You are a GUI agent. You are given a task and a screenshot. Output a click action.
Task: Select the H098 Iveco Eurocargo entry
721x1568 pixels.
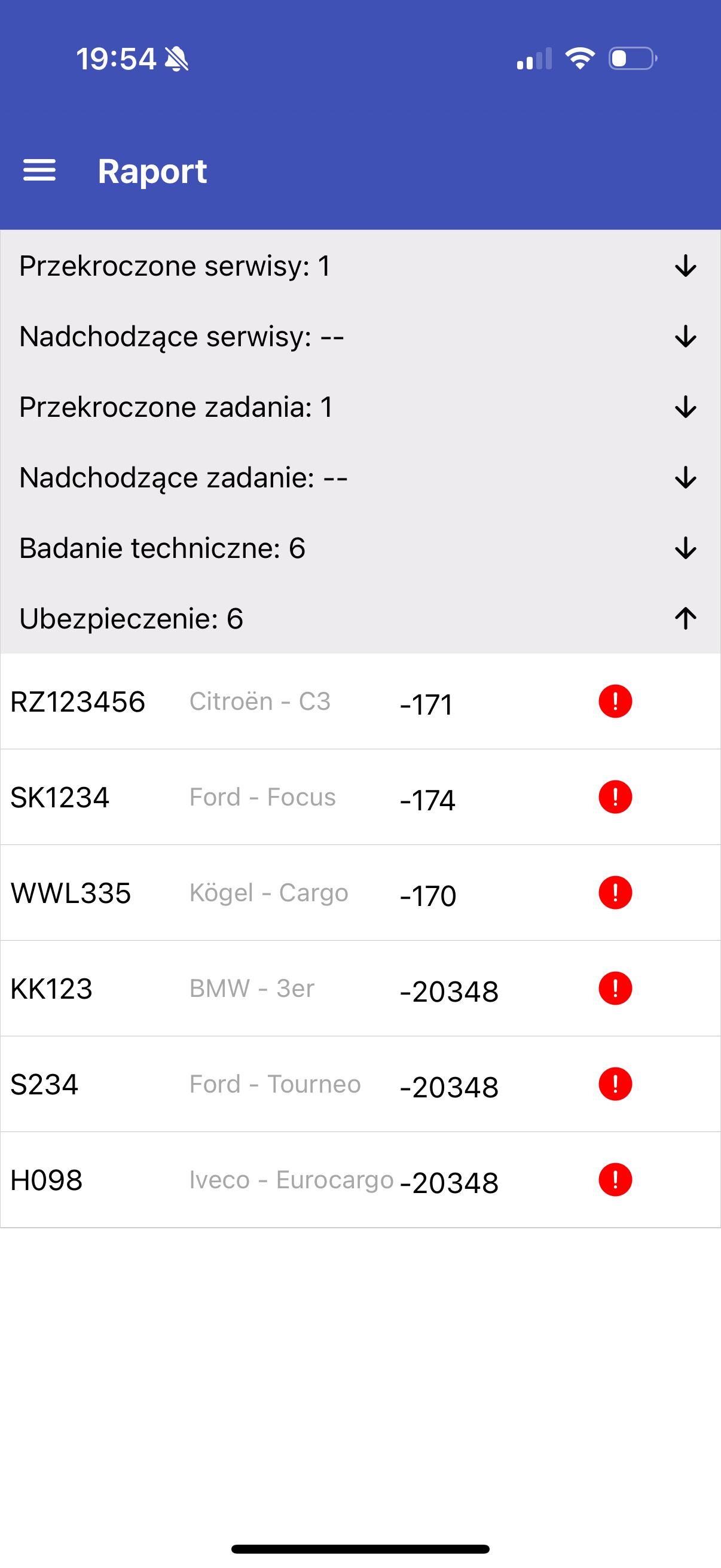[360, 1180]
